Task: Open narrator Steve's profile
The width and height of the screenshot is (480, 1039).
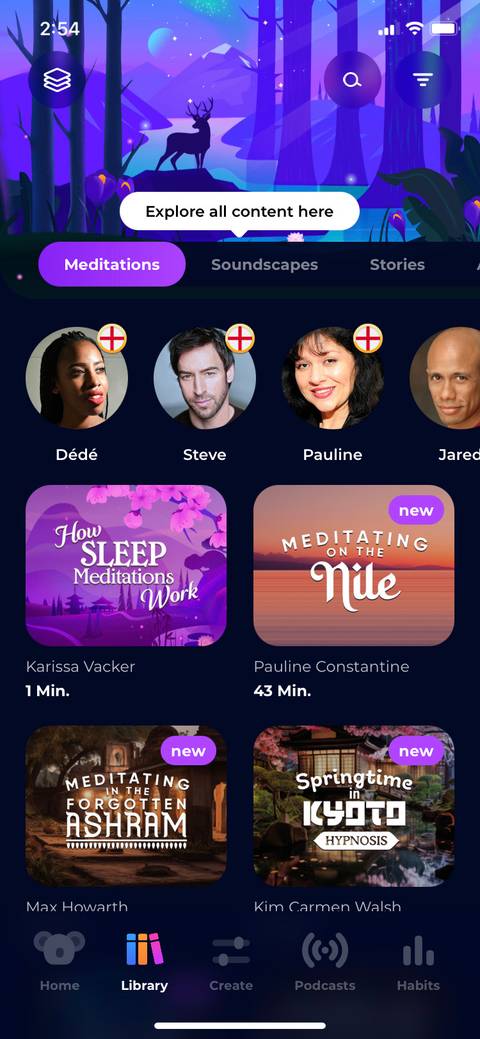Action: (x=204, y=394)
